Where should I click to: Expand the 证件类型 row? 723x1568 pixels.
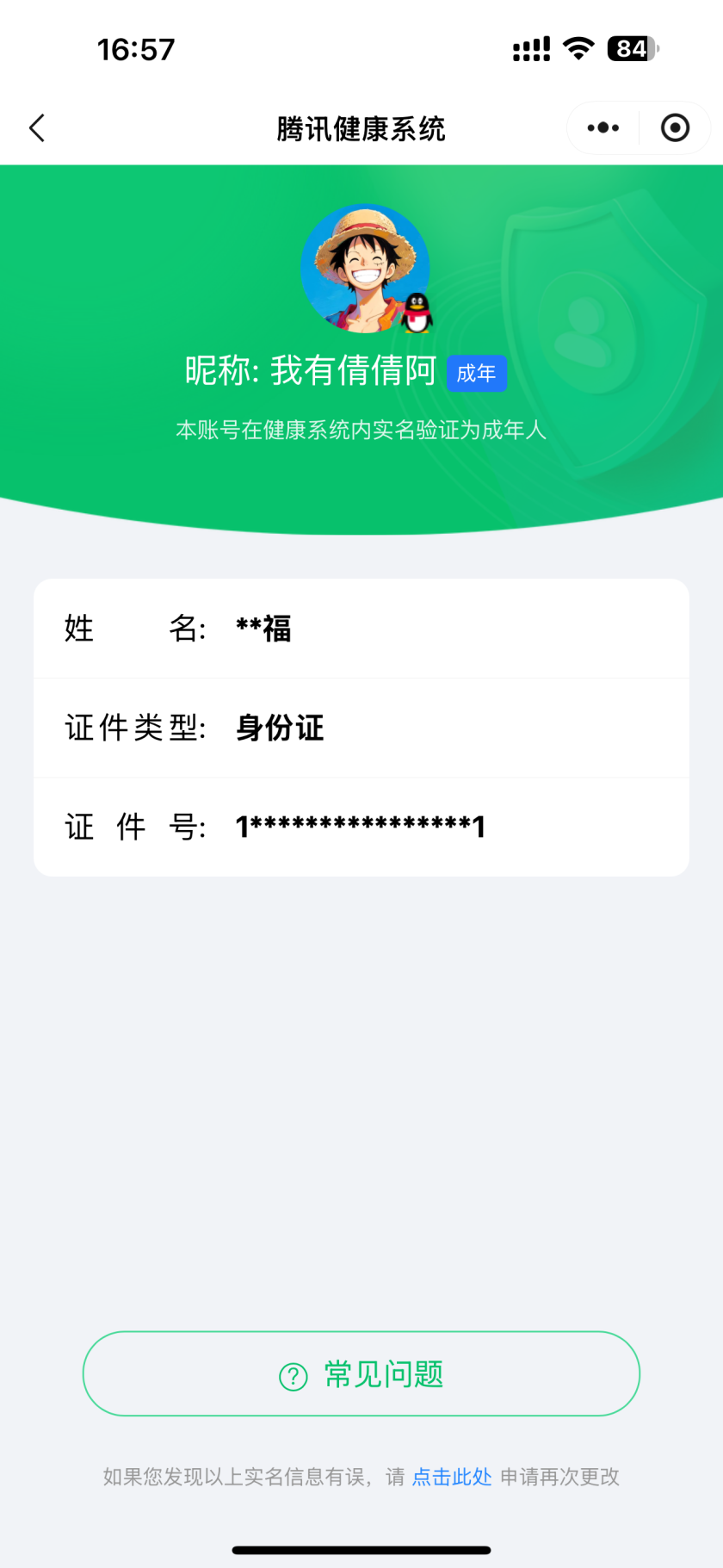point(361,728)
